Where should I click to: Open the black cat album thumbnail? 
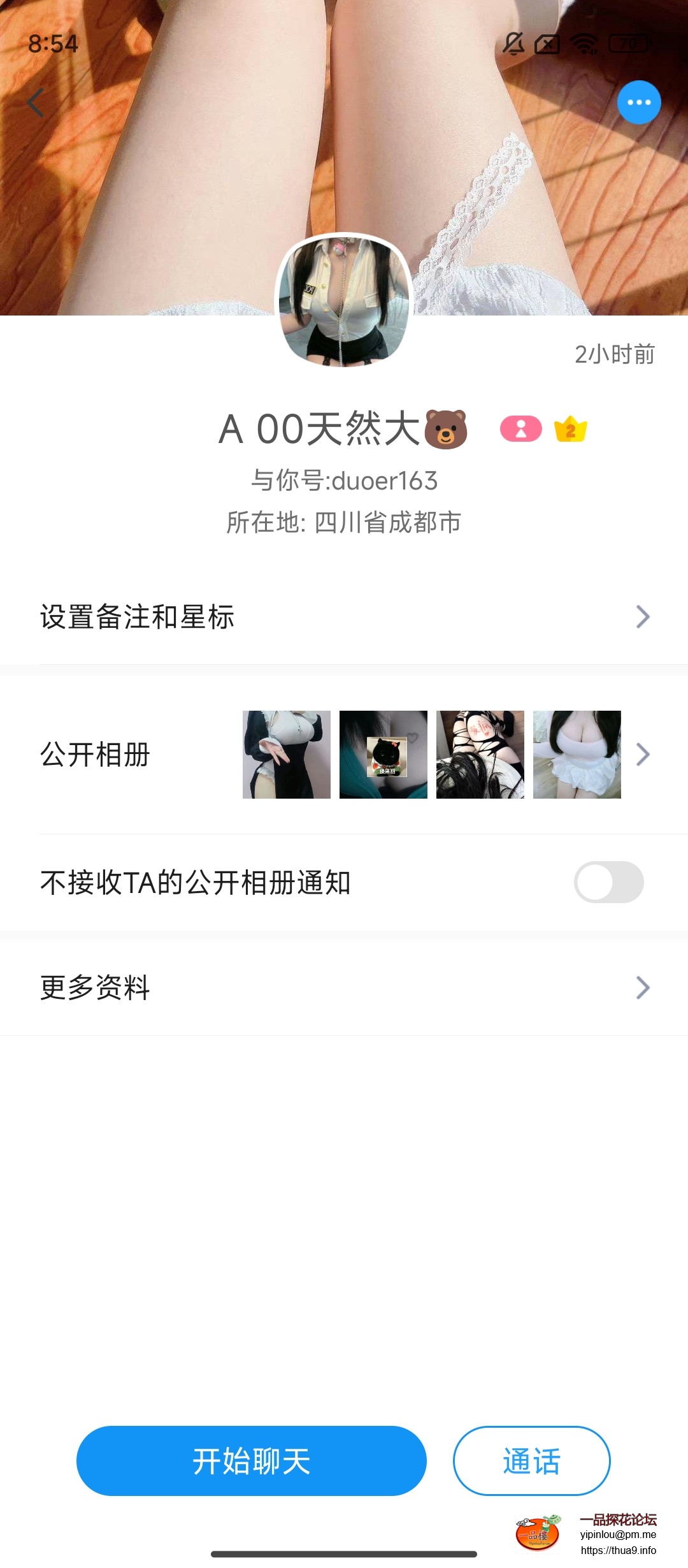click(x=383, y=755)
